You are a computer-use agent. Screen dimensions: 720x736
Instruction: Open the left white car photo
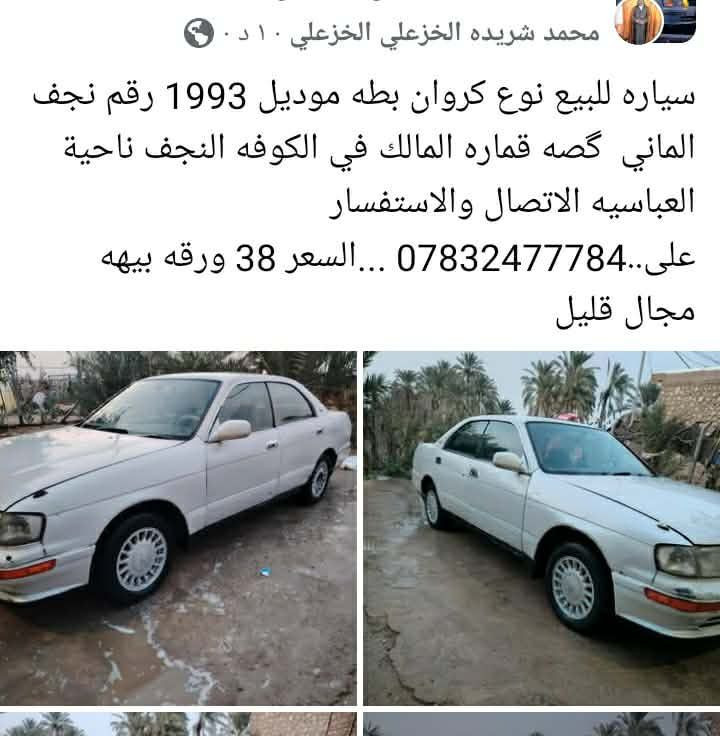(178, 528)
